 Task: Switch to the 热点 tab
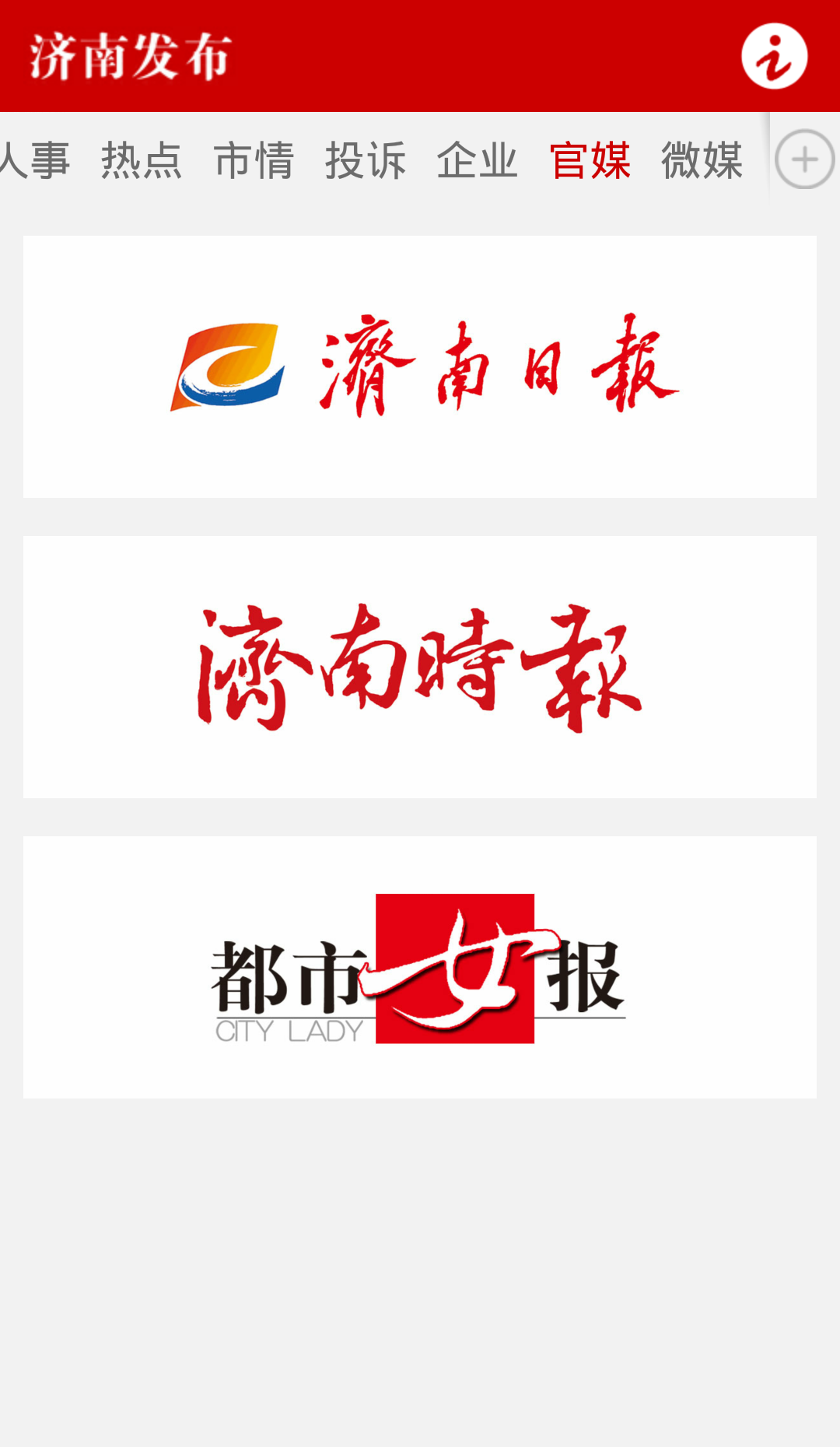(x=142, y=160)
